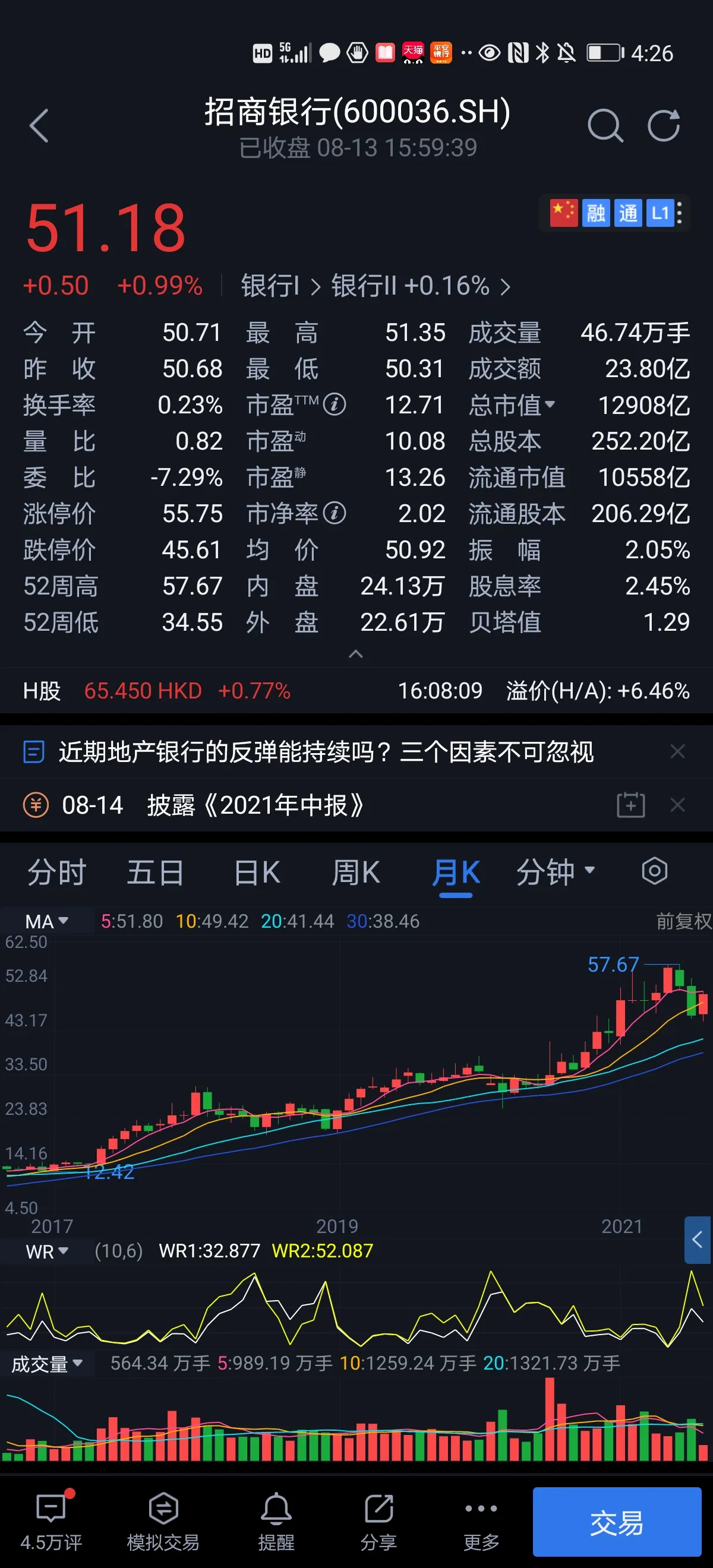The image size is (713, 1568).
Task: Open chart settings
Action: pos(655,871)
